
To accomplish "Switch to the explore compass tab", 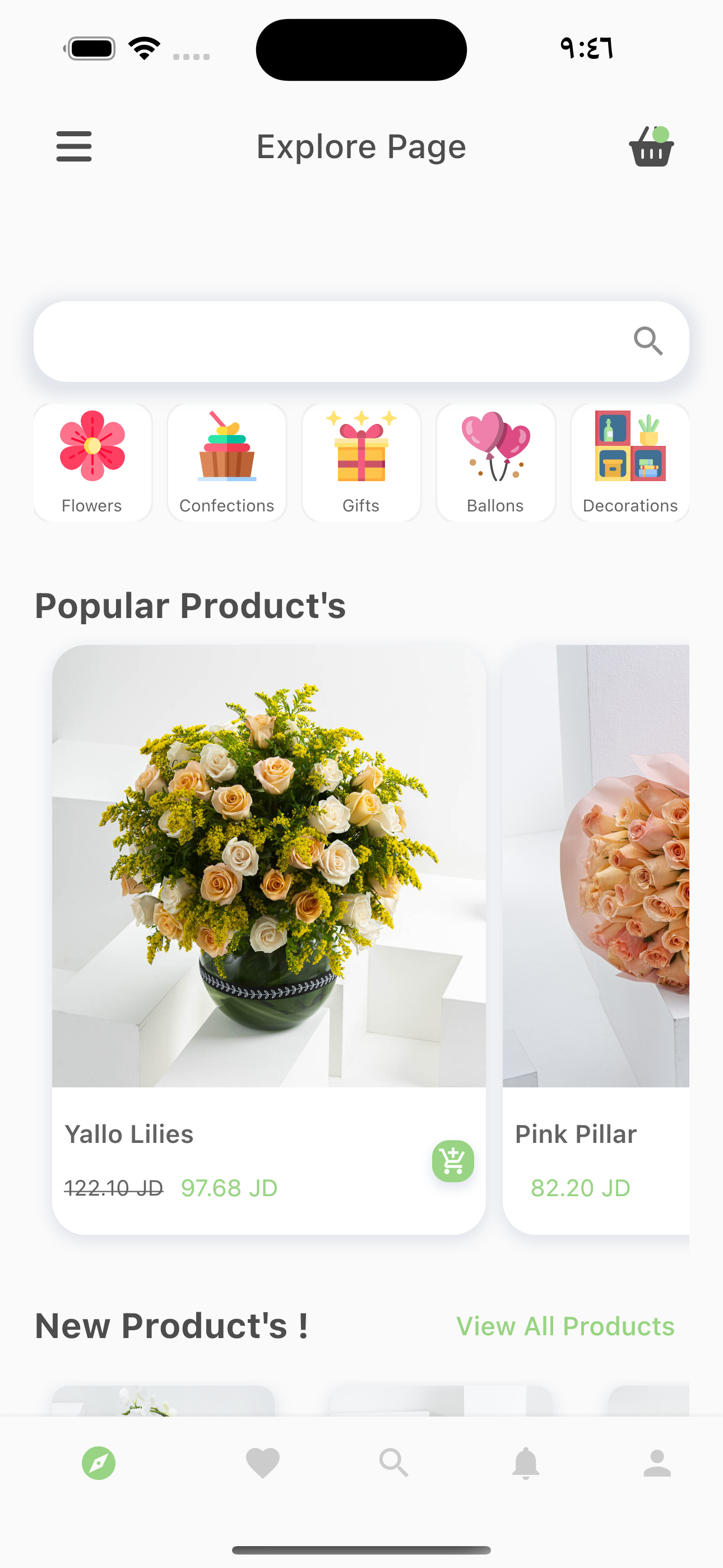I will coord(99,1463).
